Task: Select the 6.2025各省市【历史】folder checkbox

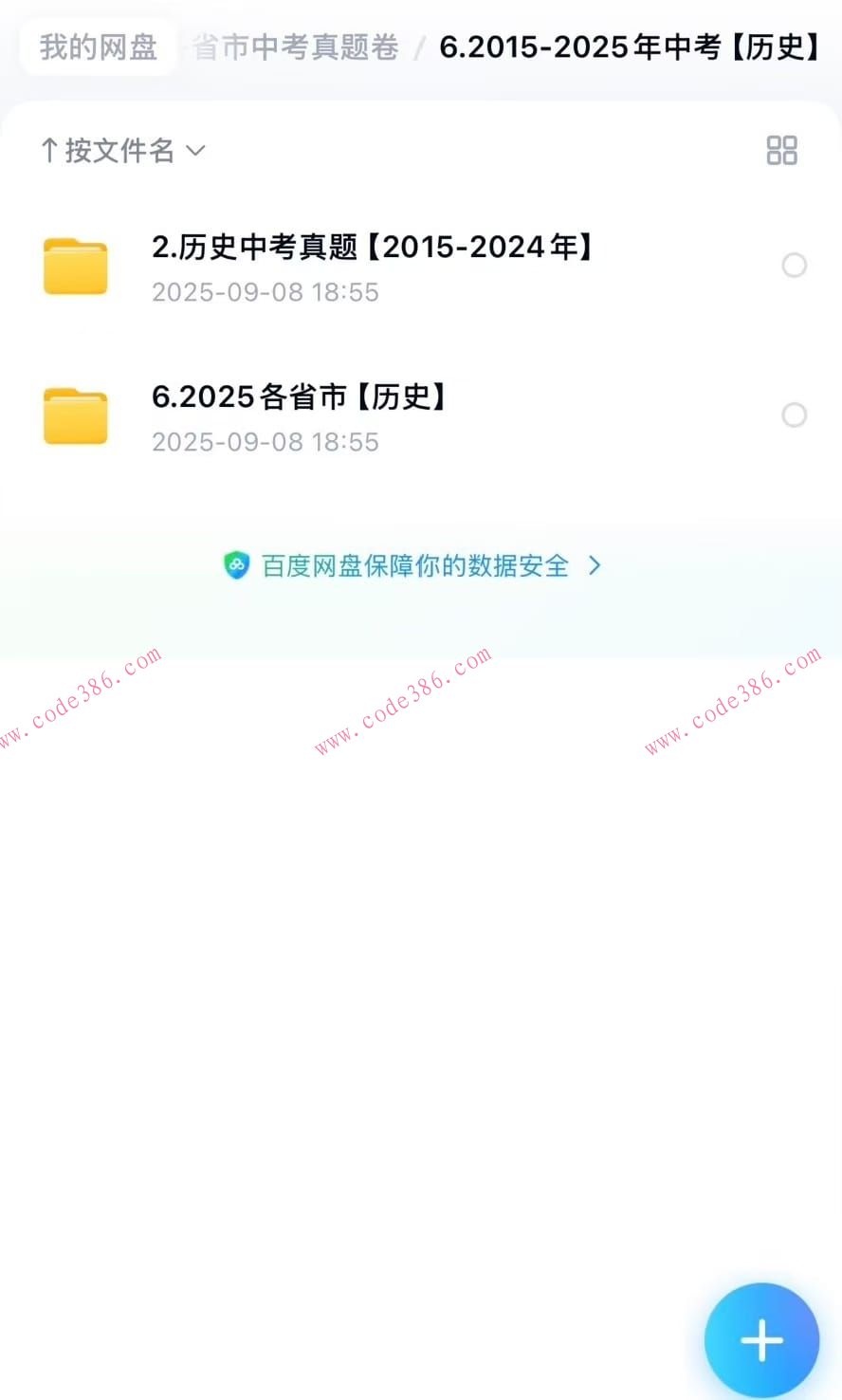Action: coord(794,415)
